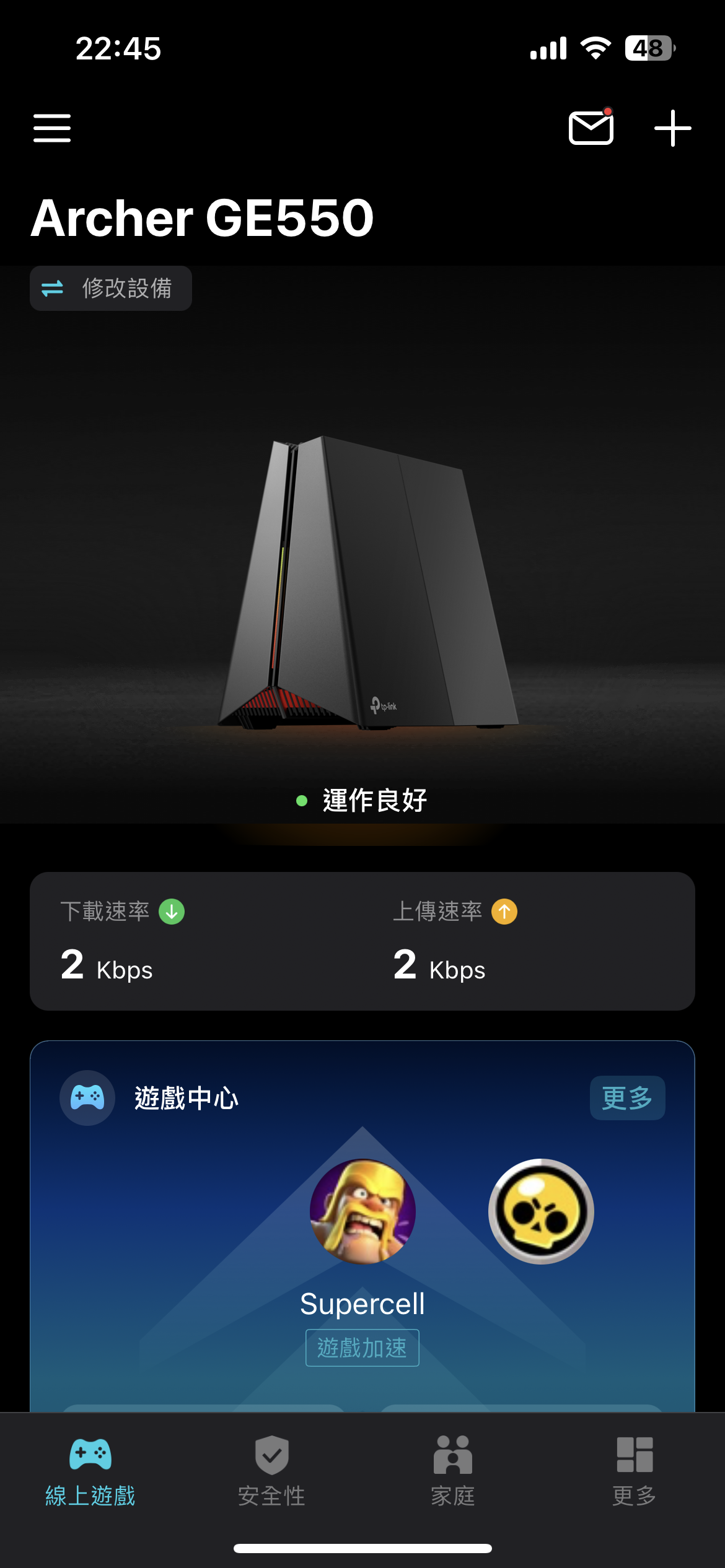Viewport: 725px width, 1568px height.
Task: Switch to the 家庭 family tab
Action: [x=453, y=1471]
